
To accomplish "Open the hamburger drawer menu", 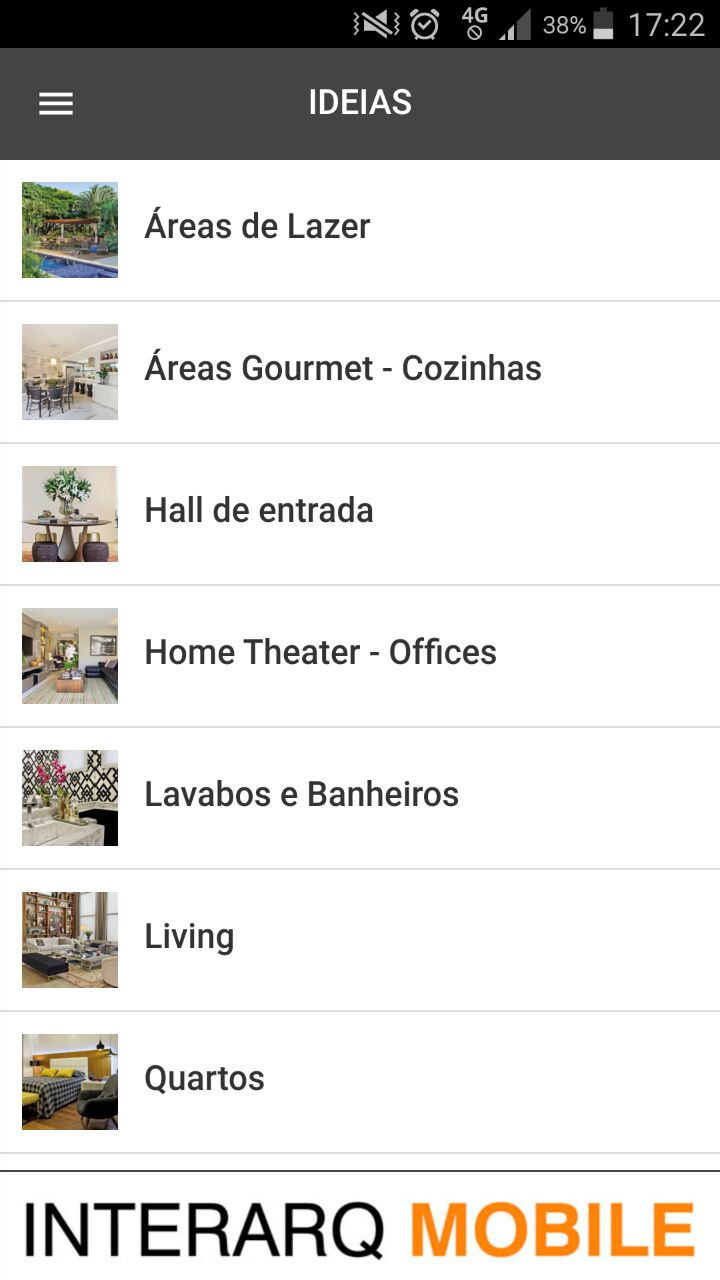I will click(x=56, y=104).
